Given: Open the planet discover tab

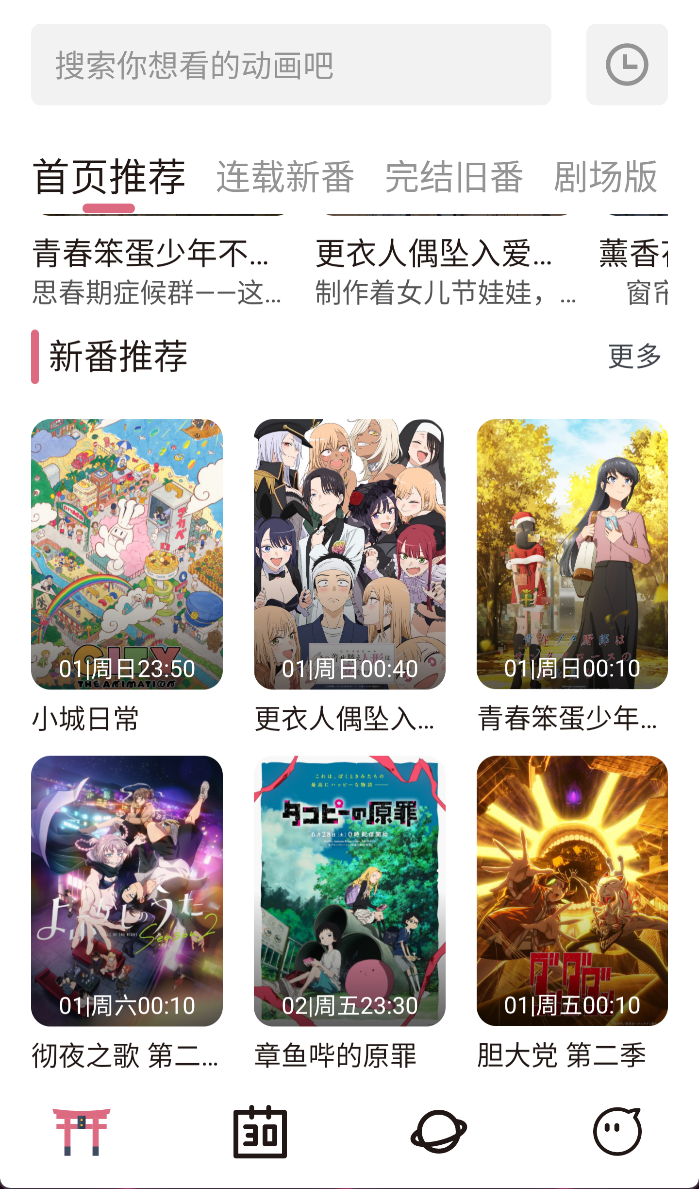Looking at the screenshot, I should click(x=439, y=1132).
